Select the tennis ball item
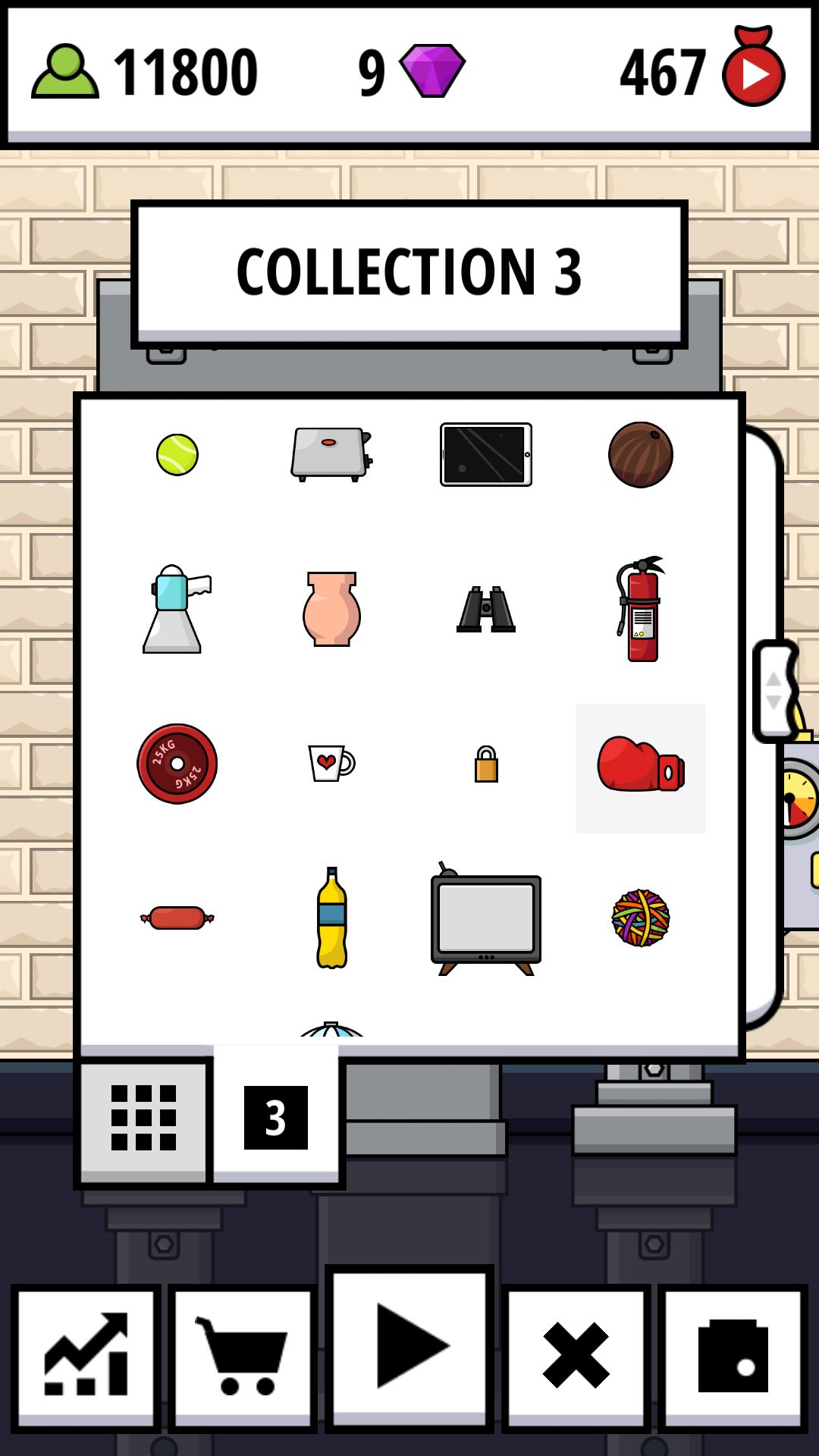819x1456 pixels. pyautogui.click(x=177, y=455)
